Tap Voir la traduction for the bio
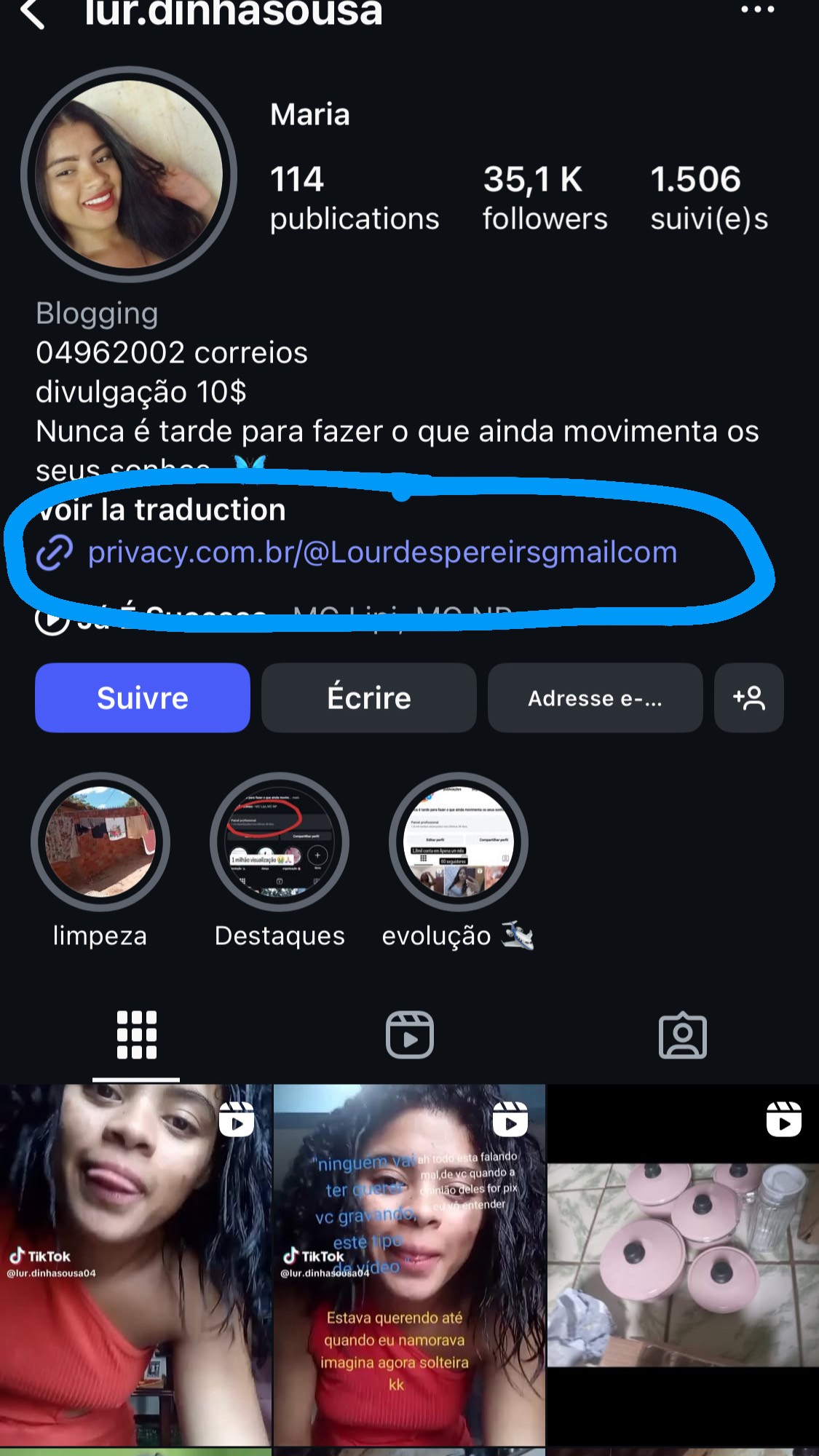Viewport: 819px width, 1456px height. pos(162,510)
